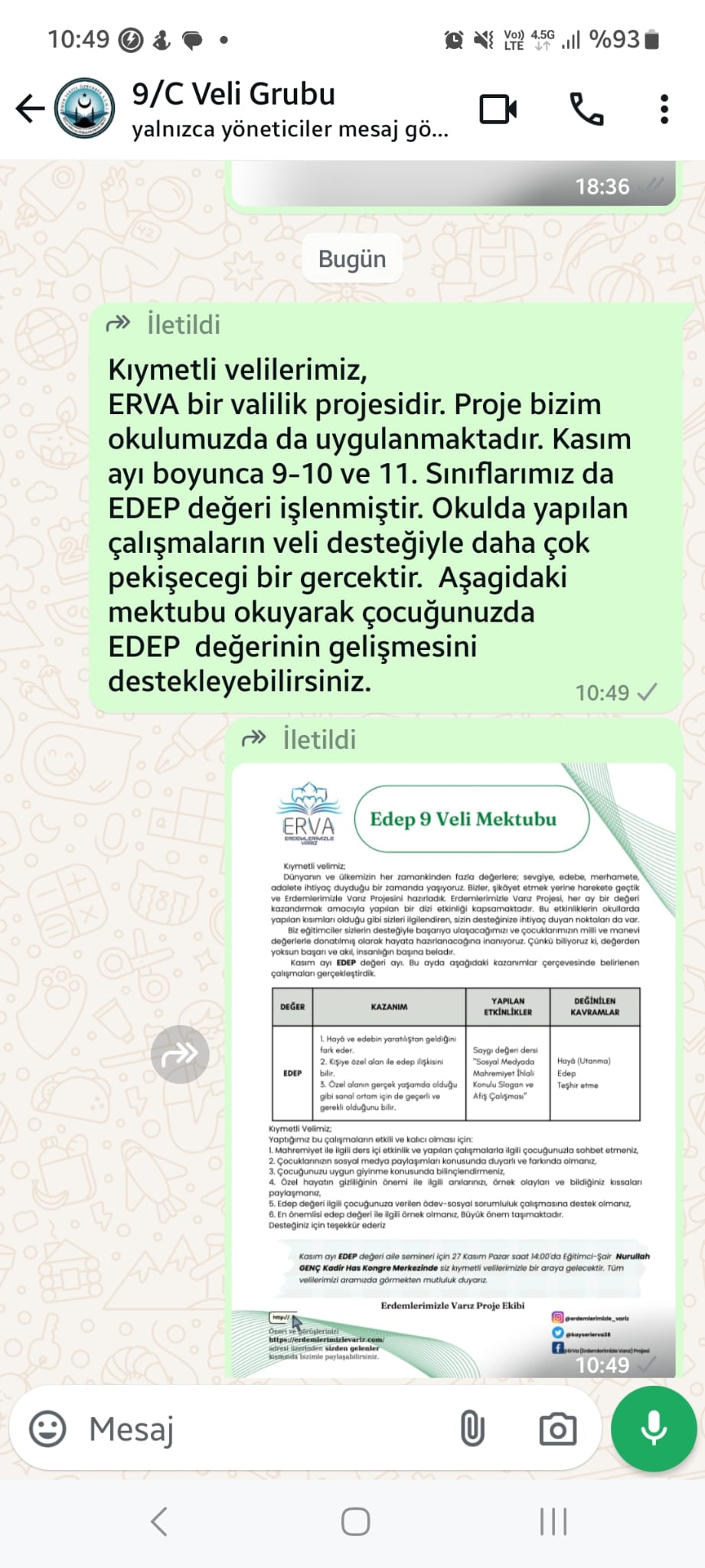Viewport: 705px width, 1568px height.
Task: Start a voice call
Action: (x=587, y=109)
